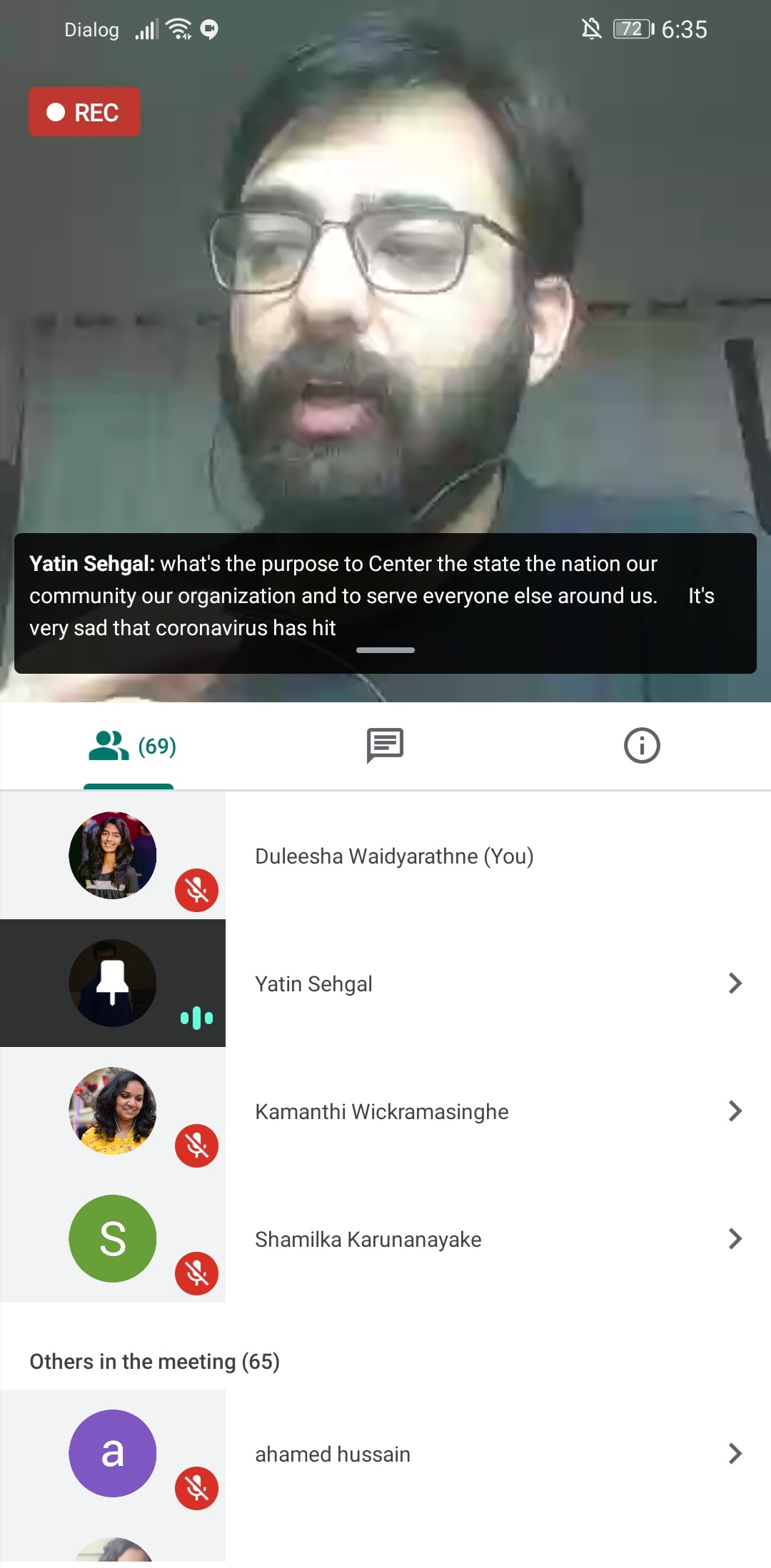The image size is (771, 1568).
Task: Open Kamanthi Wickramasinghe's participant row
Action: (382, 1112)
